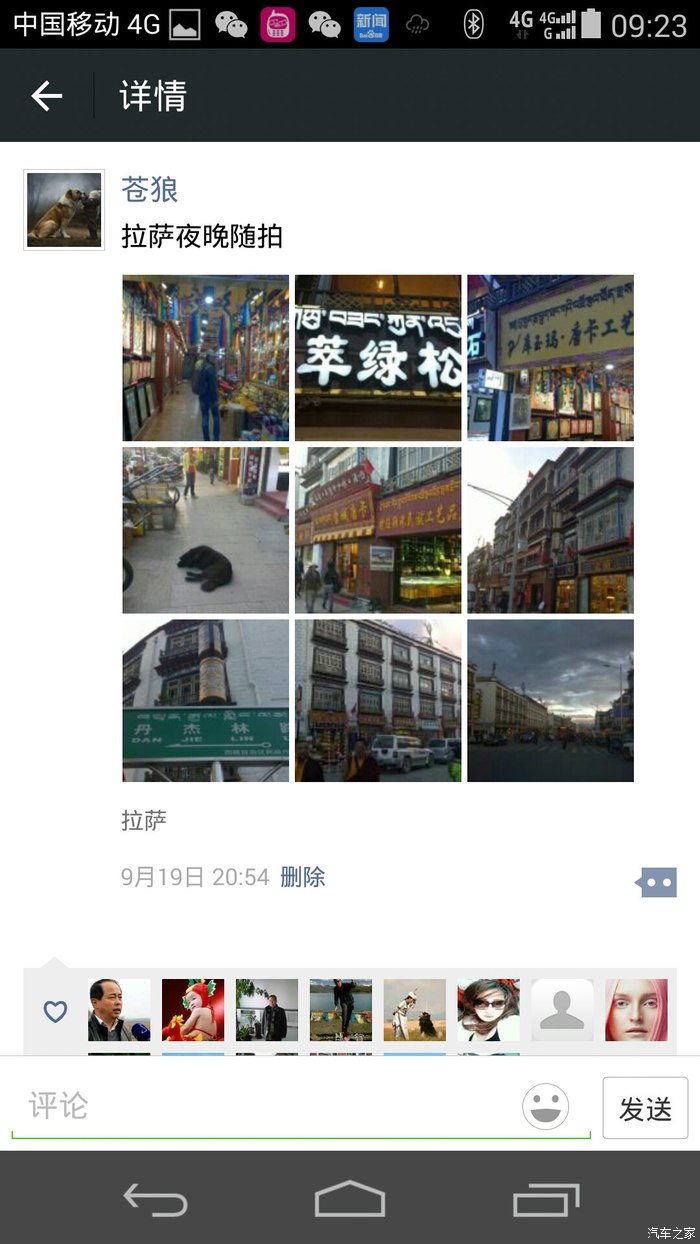Open the emoji picker

tap(545, 1107)
